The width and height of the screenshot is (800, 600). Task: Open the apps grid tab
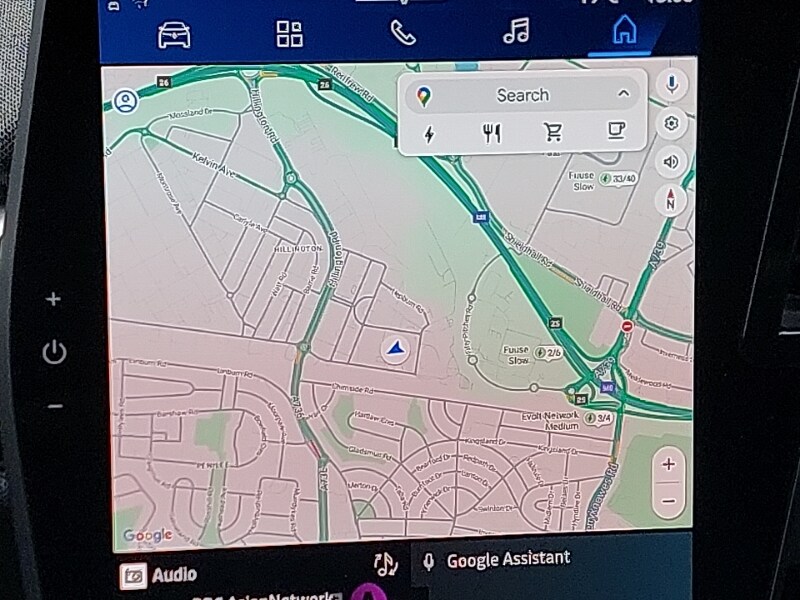(x=289, y=33)
